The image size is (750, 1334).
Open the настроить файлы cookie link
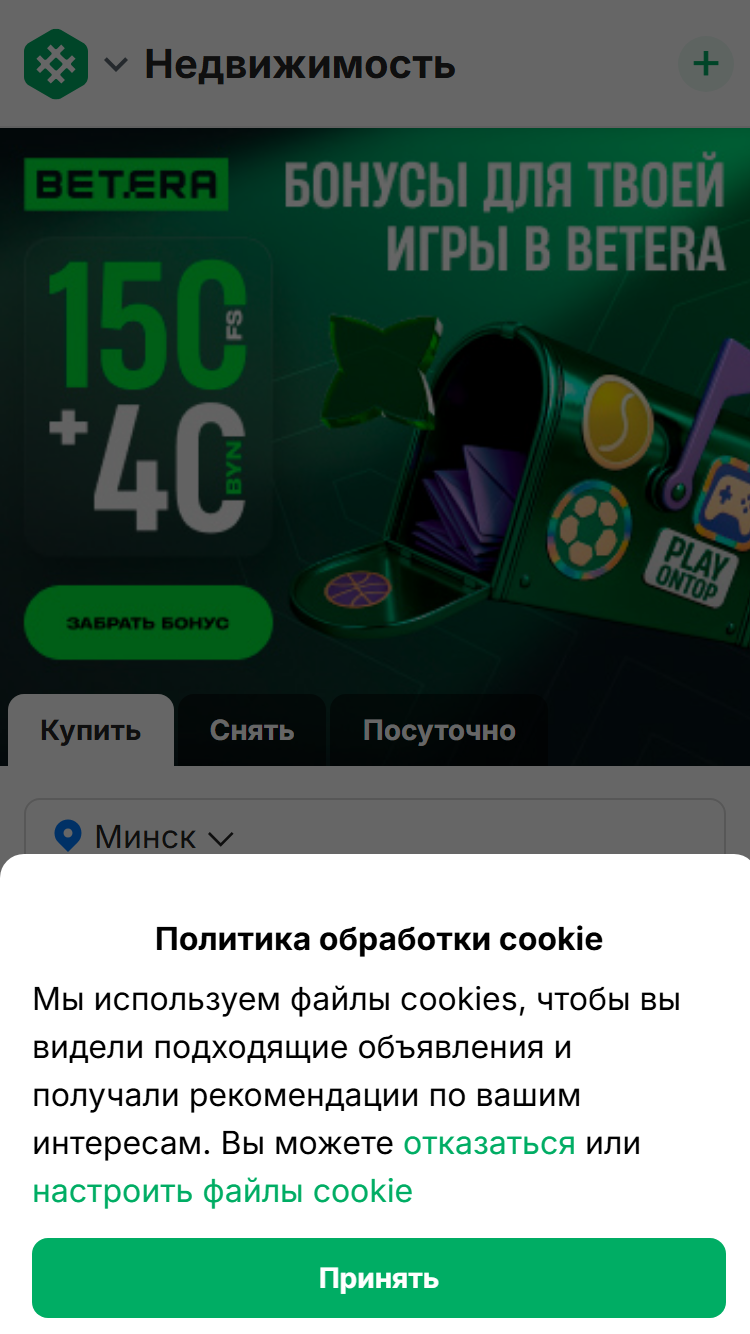pos(222,1191)
